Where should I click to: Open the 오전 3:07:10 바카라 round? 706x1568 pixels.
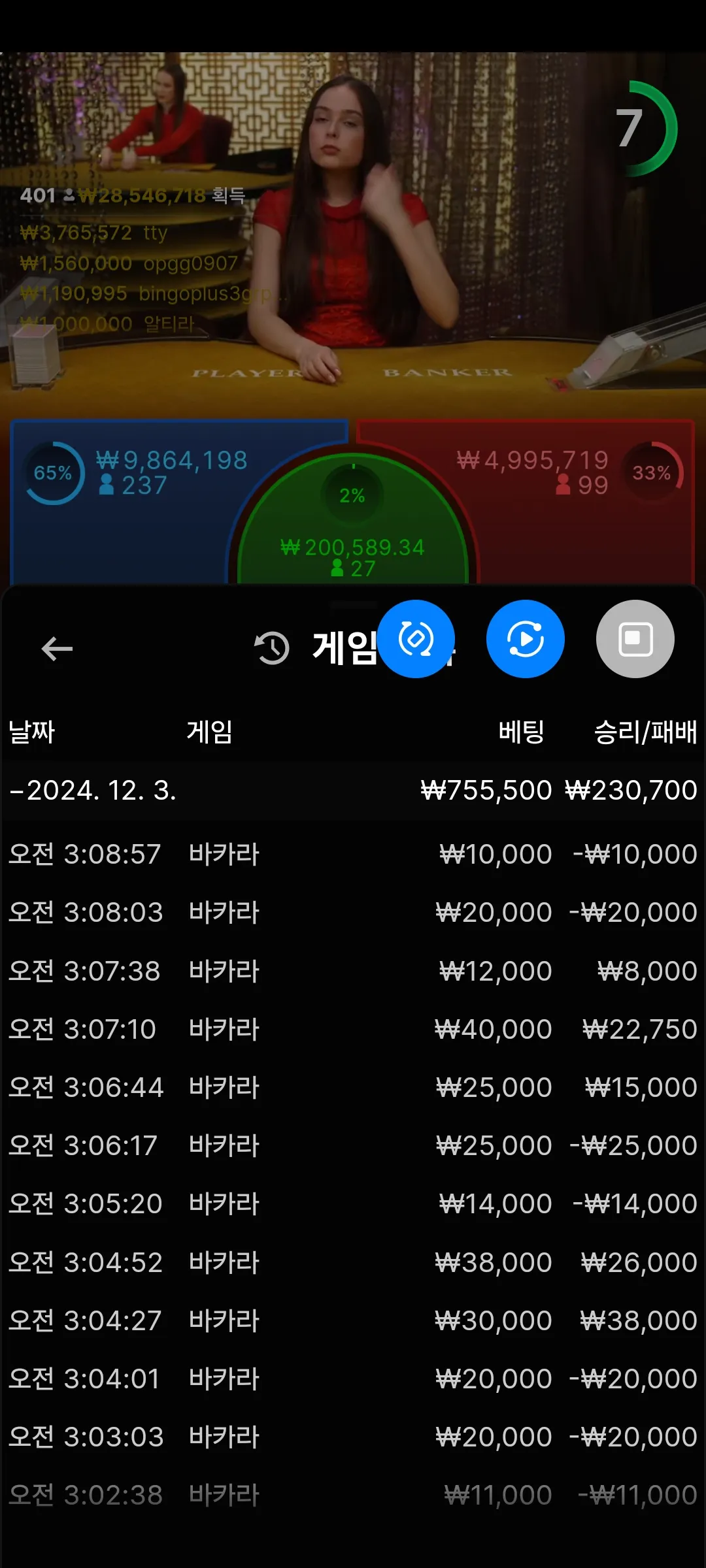353,1029
